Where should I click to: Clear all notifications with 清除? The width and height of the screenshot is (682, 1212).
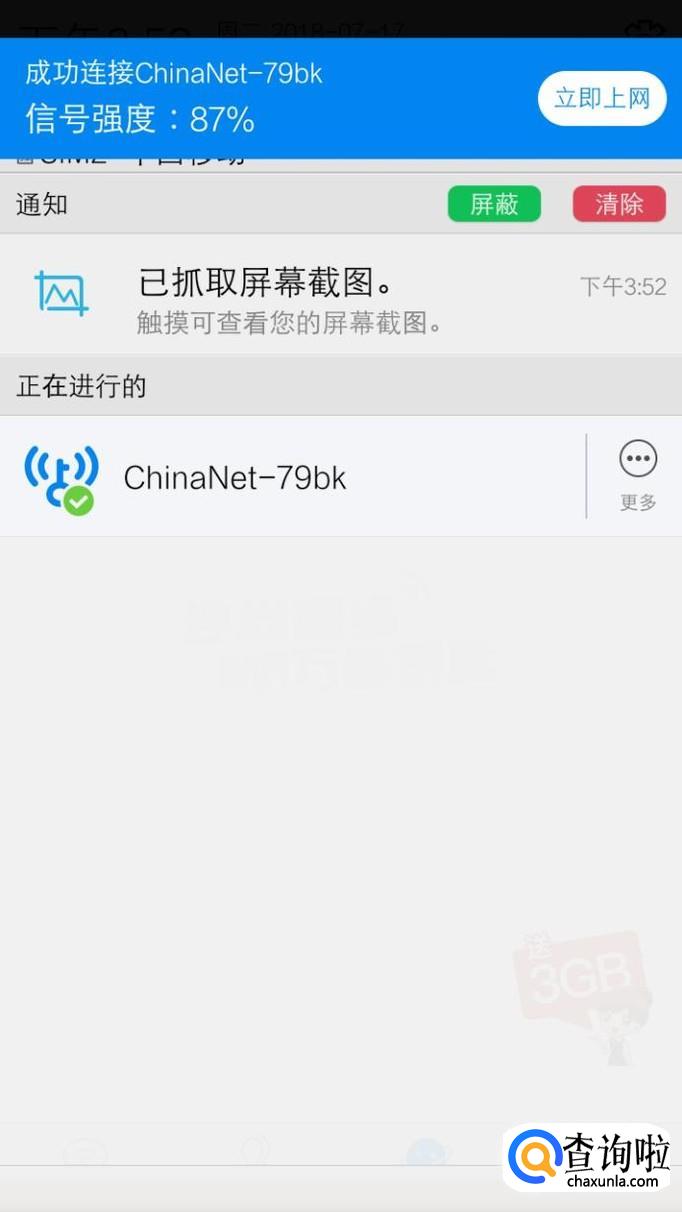click(618, 204)
